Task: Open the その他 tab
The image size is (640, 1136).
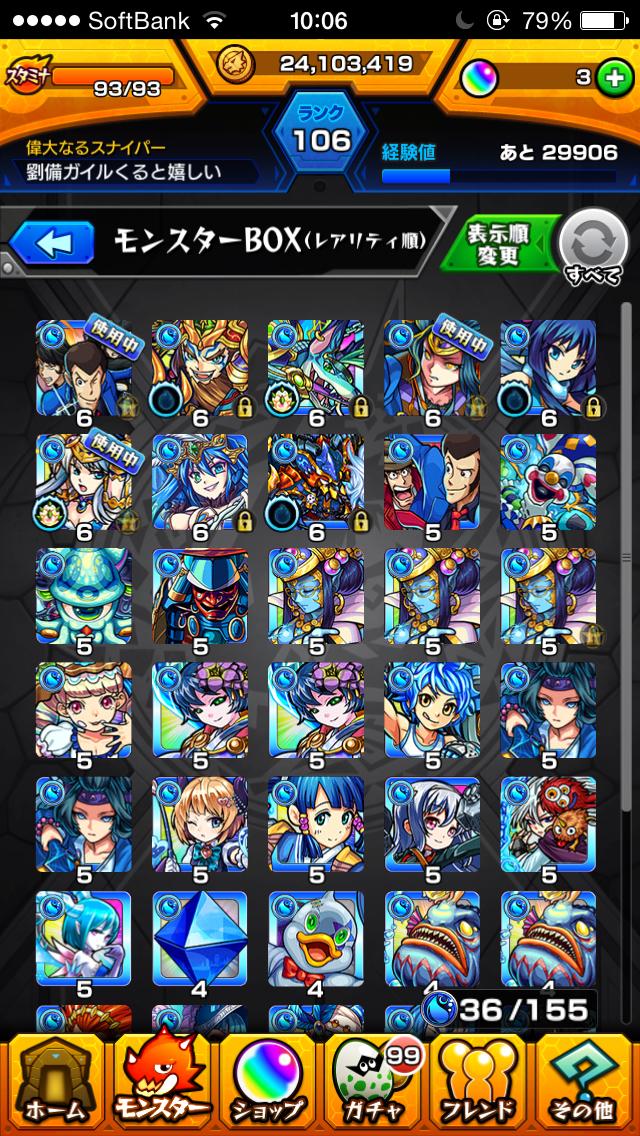Action: tap(586, 1080)
